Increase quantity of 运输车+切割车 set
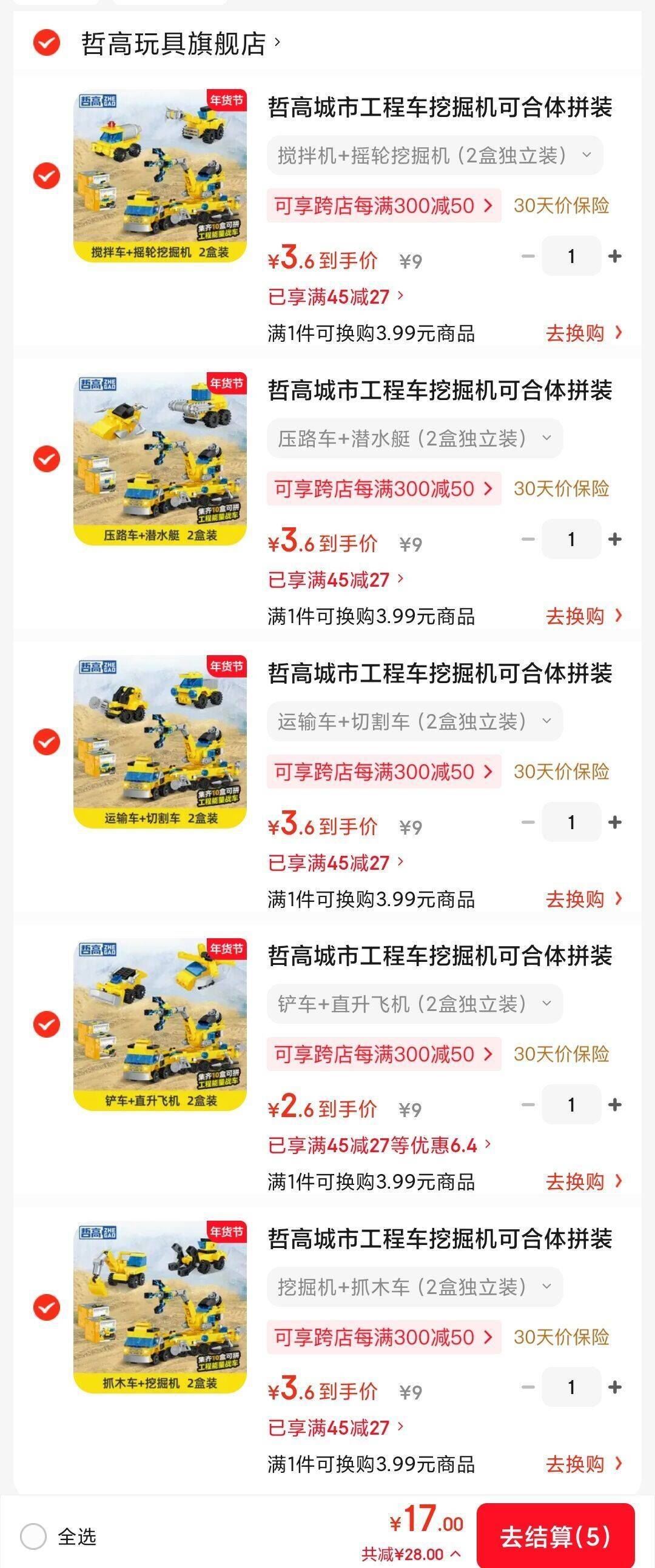Screen dimensions: 655x1568 click(x=616, y=822)
